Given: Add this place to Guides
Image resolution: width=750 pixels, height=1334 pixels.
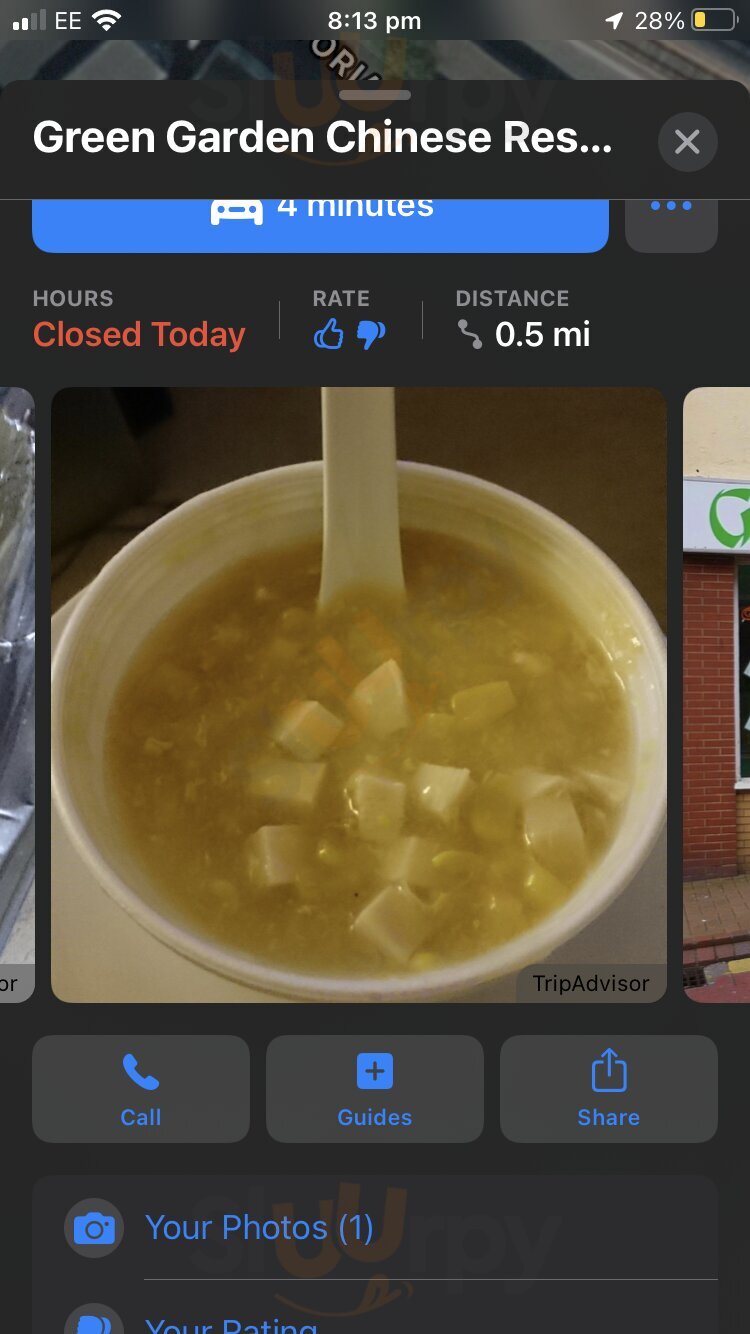Looking at the screenshot, I should [x=375, y=1089].
